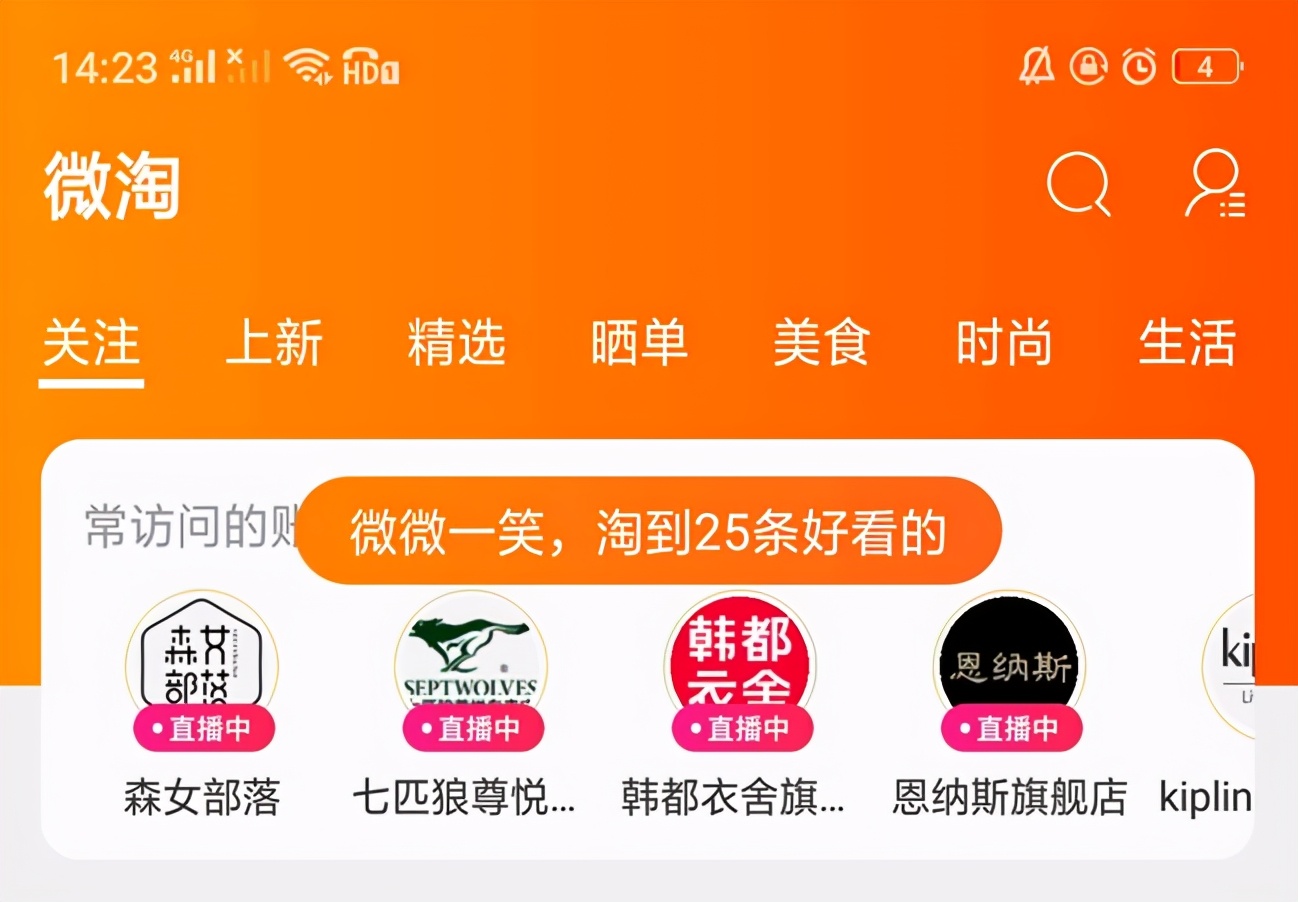Open the search magnifier icon
Viewport: 1298px width, 902px height.
(x=1078, y=183)
